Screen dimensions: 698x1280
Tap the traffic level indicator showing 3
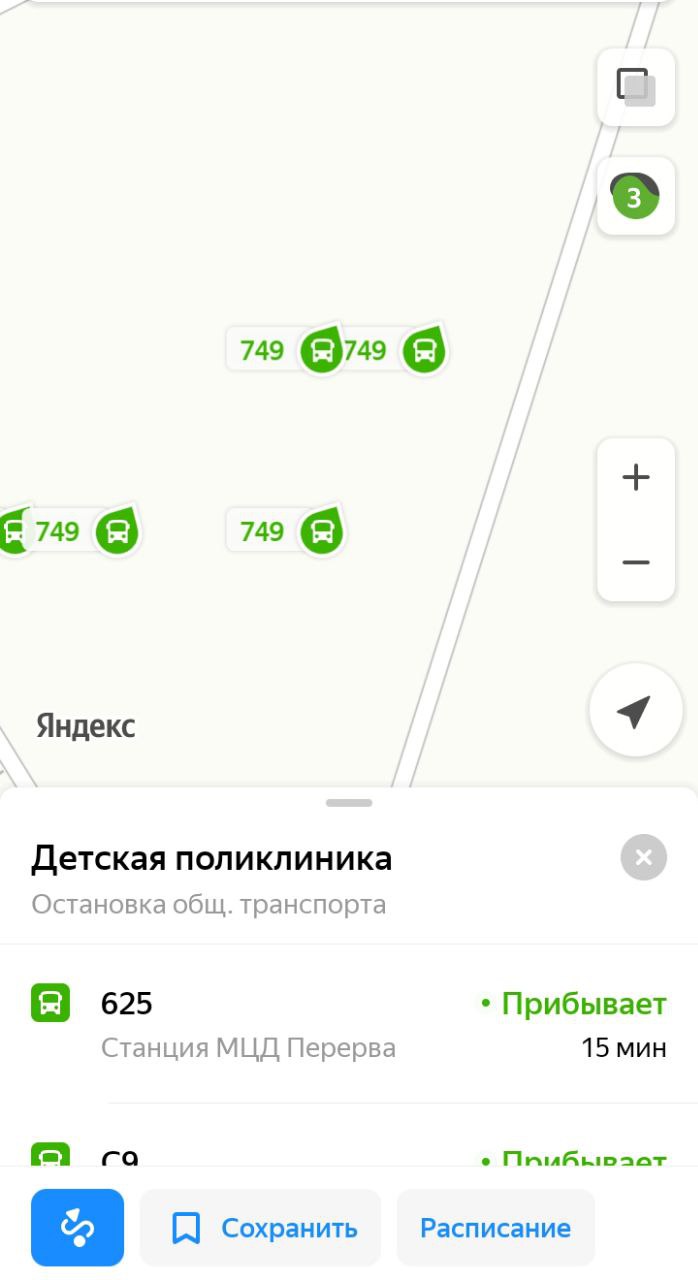coord(636,197)
